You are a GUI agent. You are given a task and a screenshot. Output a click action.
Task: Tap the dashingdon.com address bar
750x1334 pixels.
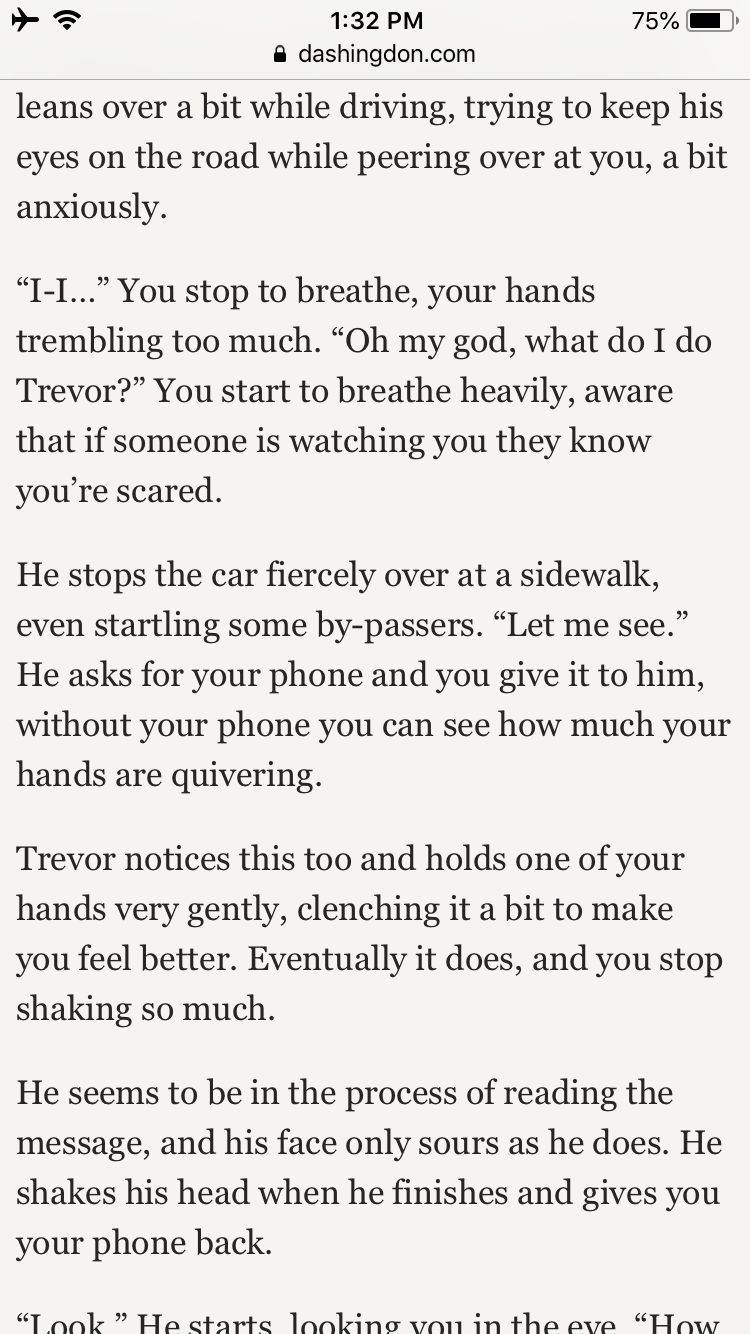tap(375, 54)
